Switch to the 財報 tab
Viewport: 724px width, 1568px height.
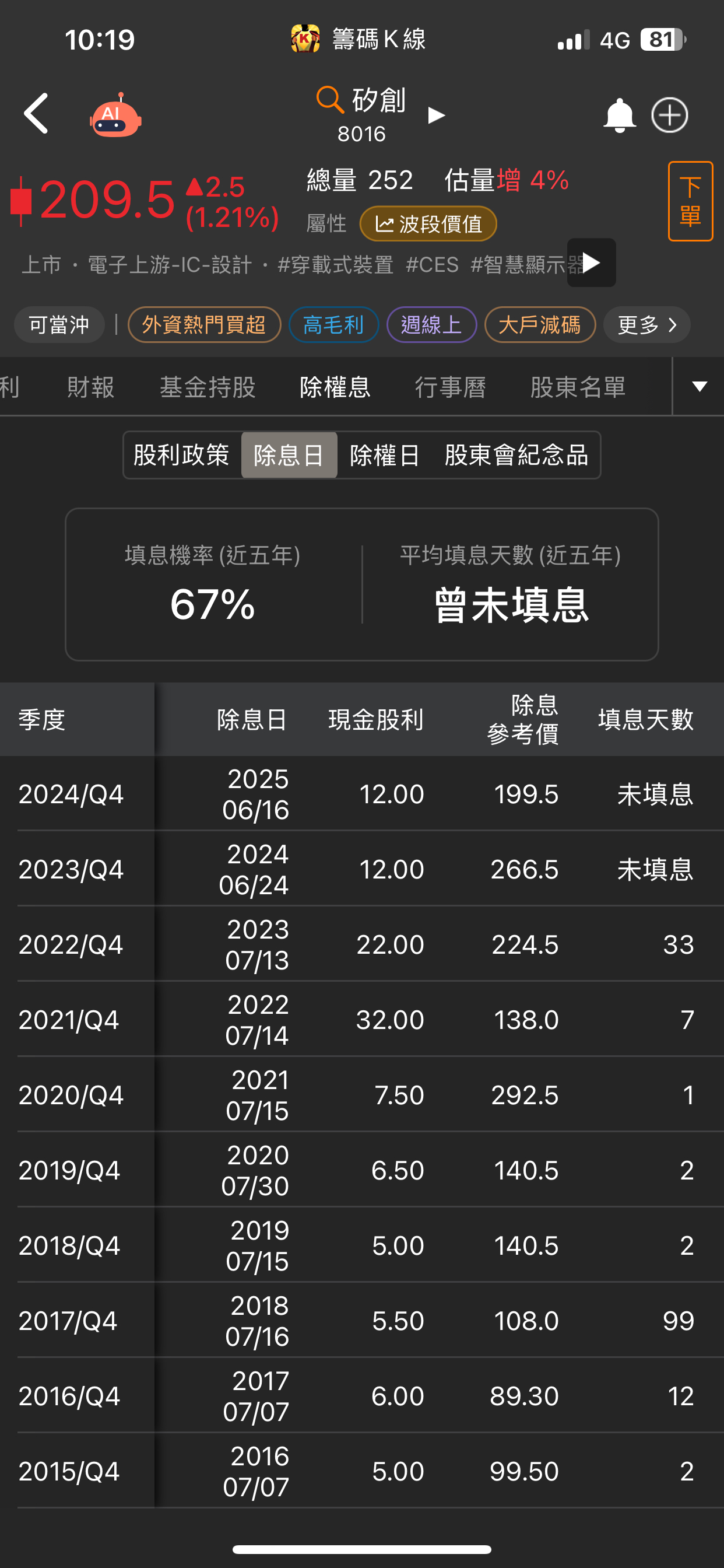pos(91,387)
